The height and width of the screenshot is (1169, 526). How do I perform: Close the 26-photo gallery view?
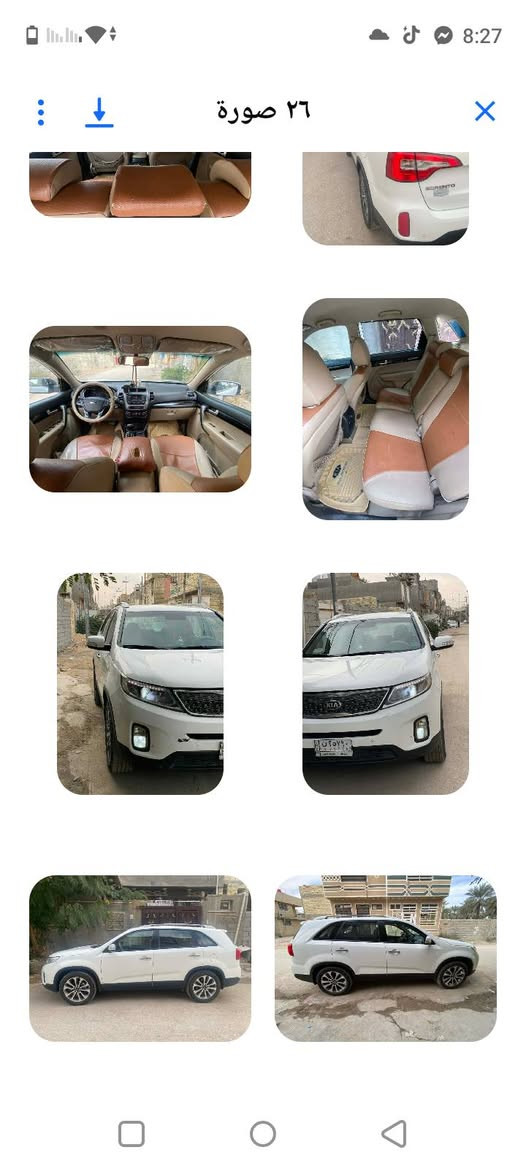coord(484,112)
